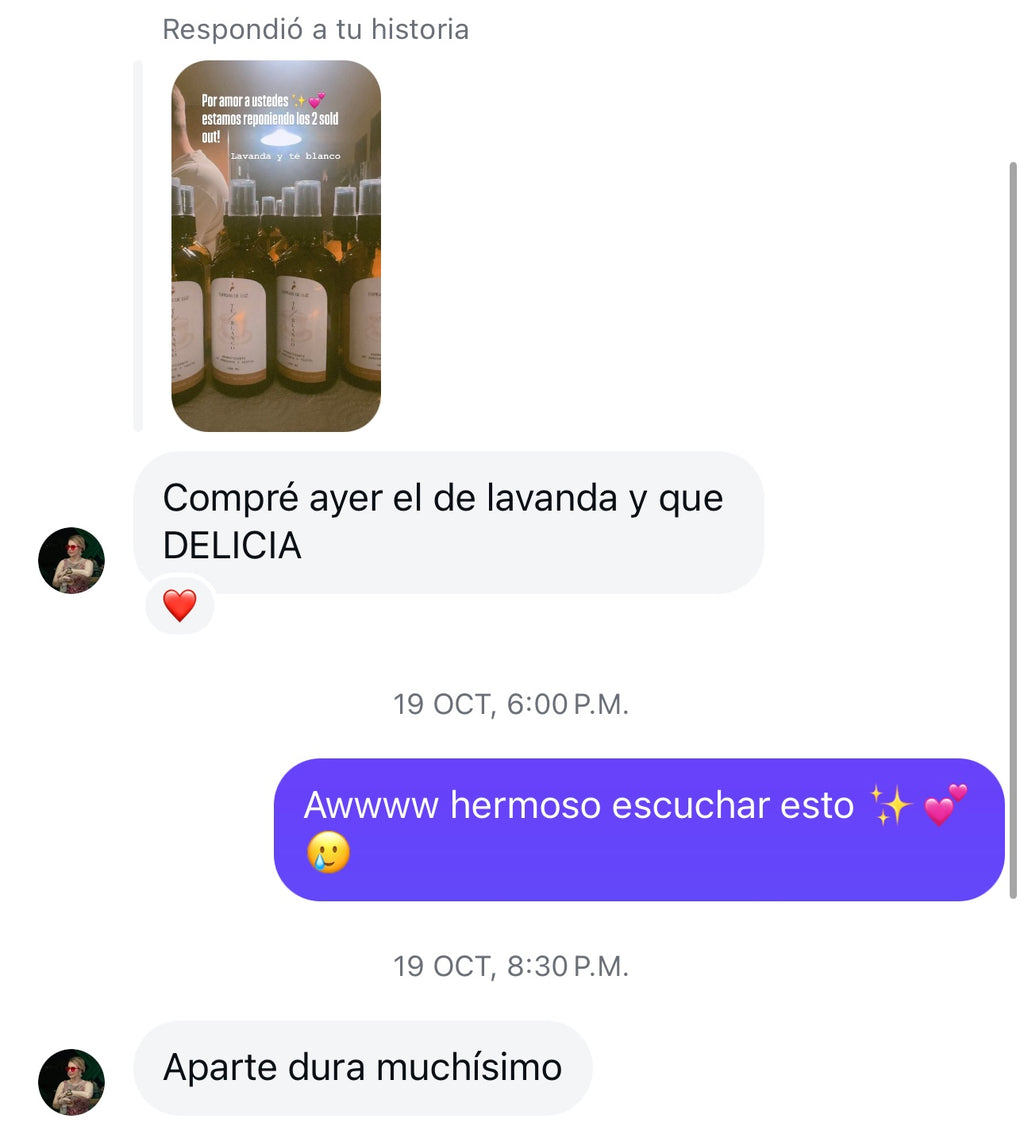This screenshot has height=1134, width=1024.
Task: Open sender's profile picture beside DELICIA message
Action: [x=71, y=560]
